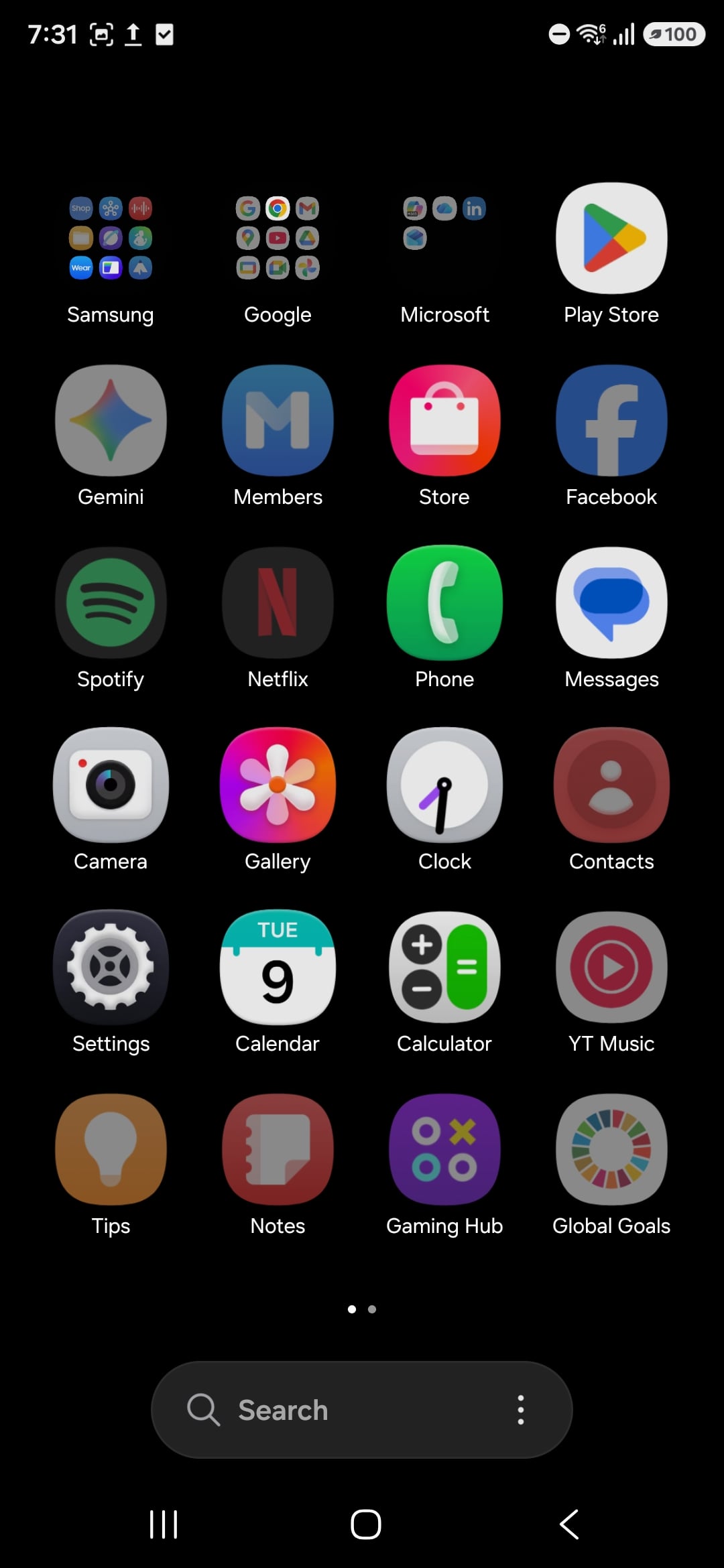Start the Camera app
724x1568 pixels.
(x=111, y=784)
